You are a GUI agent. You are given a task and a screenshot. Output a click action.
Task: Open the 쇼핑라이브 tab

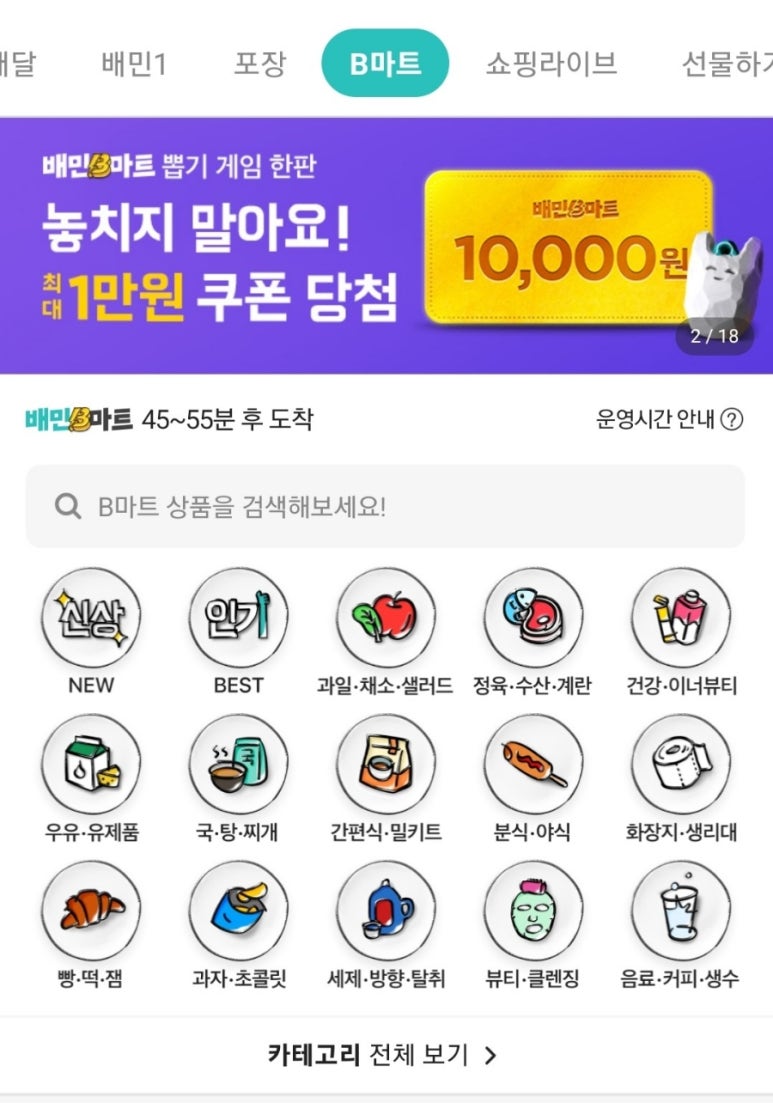[551, 65]
